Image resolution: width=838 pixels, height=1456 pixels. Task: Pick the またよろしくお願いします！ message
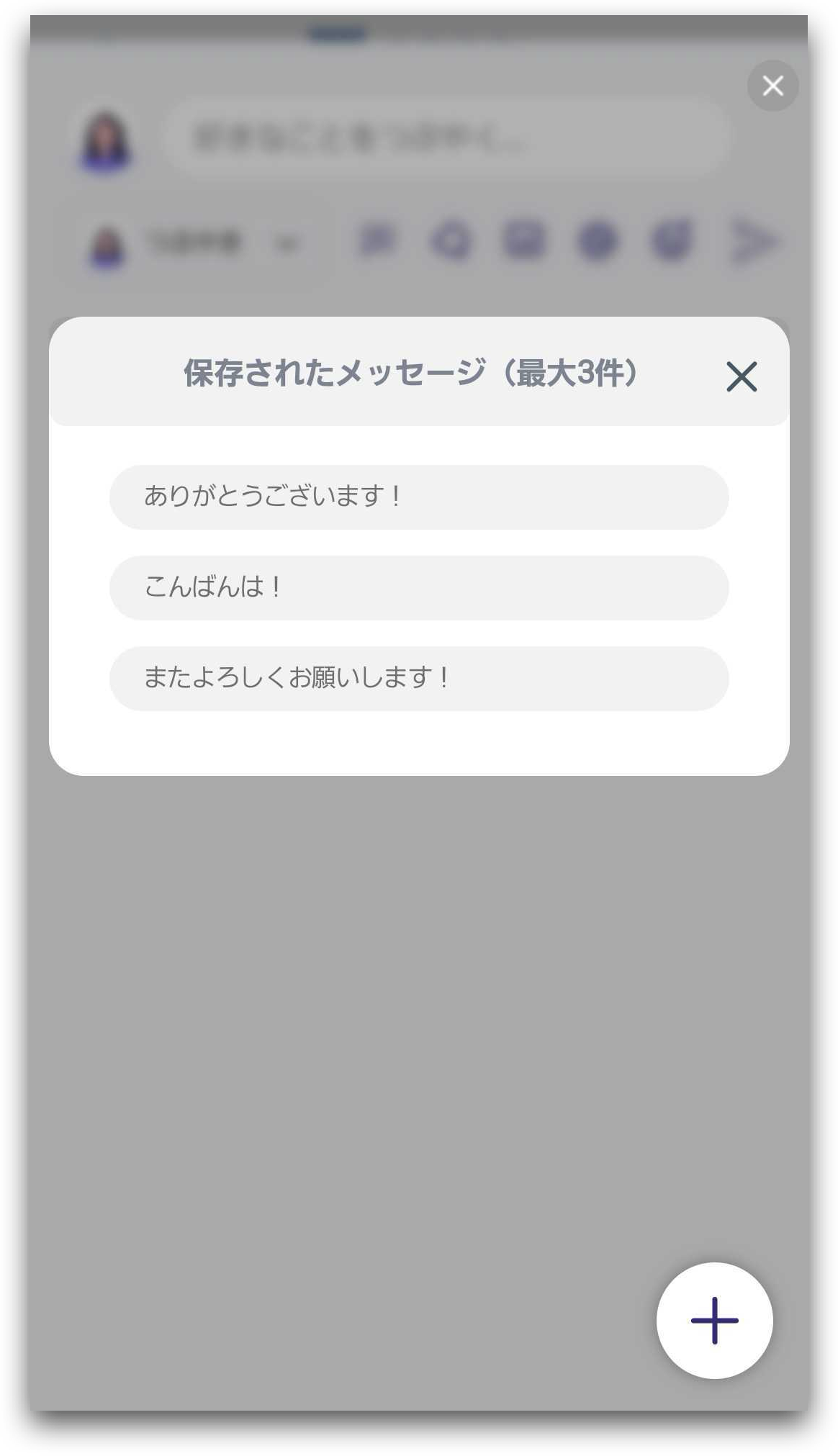click(x=419, y=678)
